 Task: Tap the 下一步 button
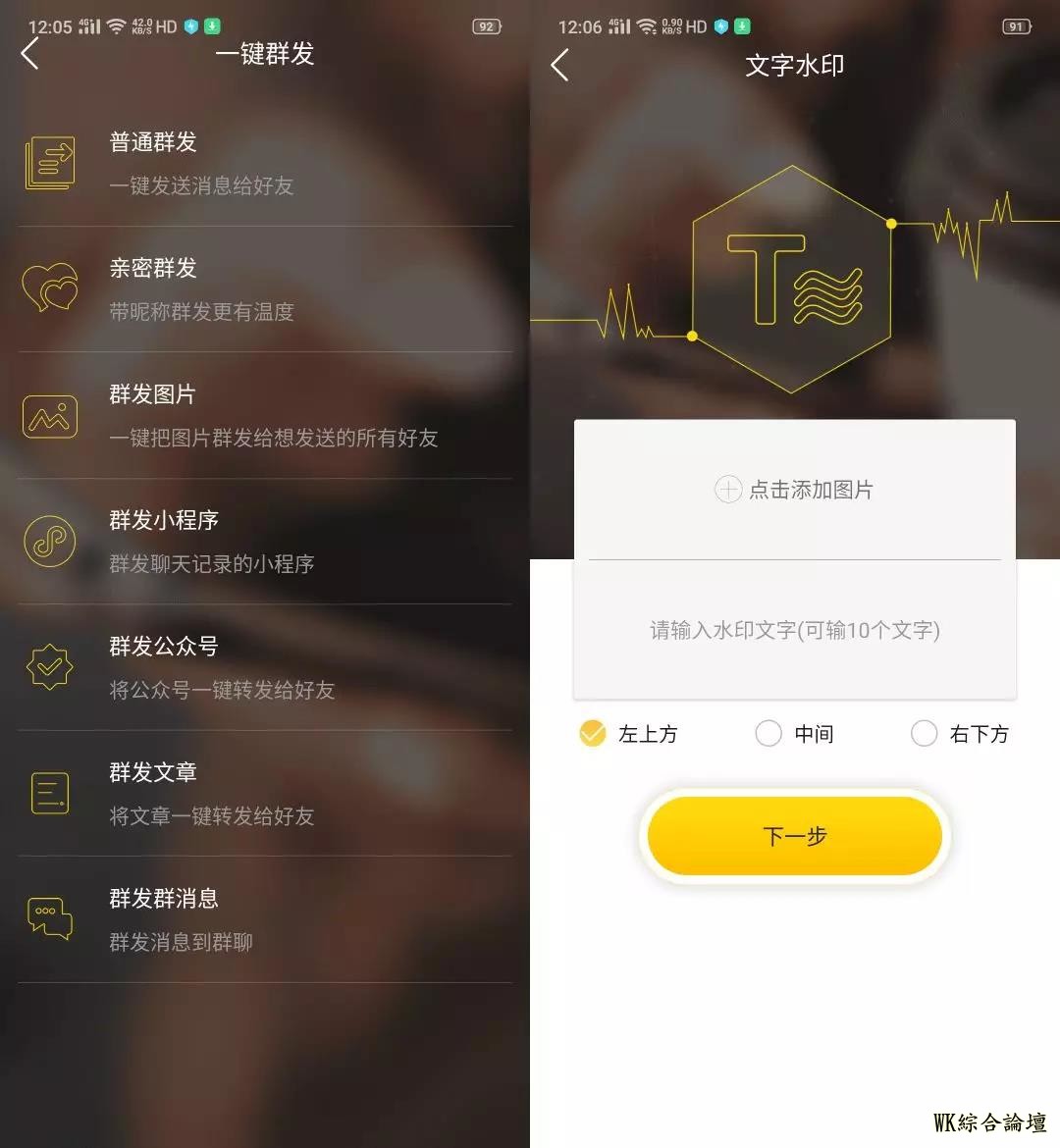click(x=794, y=836)
